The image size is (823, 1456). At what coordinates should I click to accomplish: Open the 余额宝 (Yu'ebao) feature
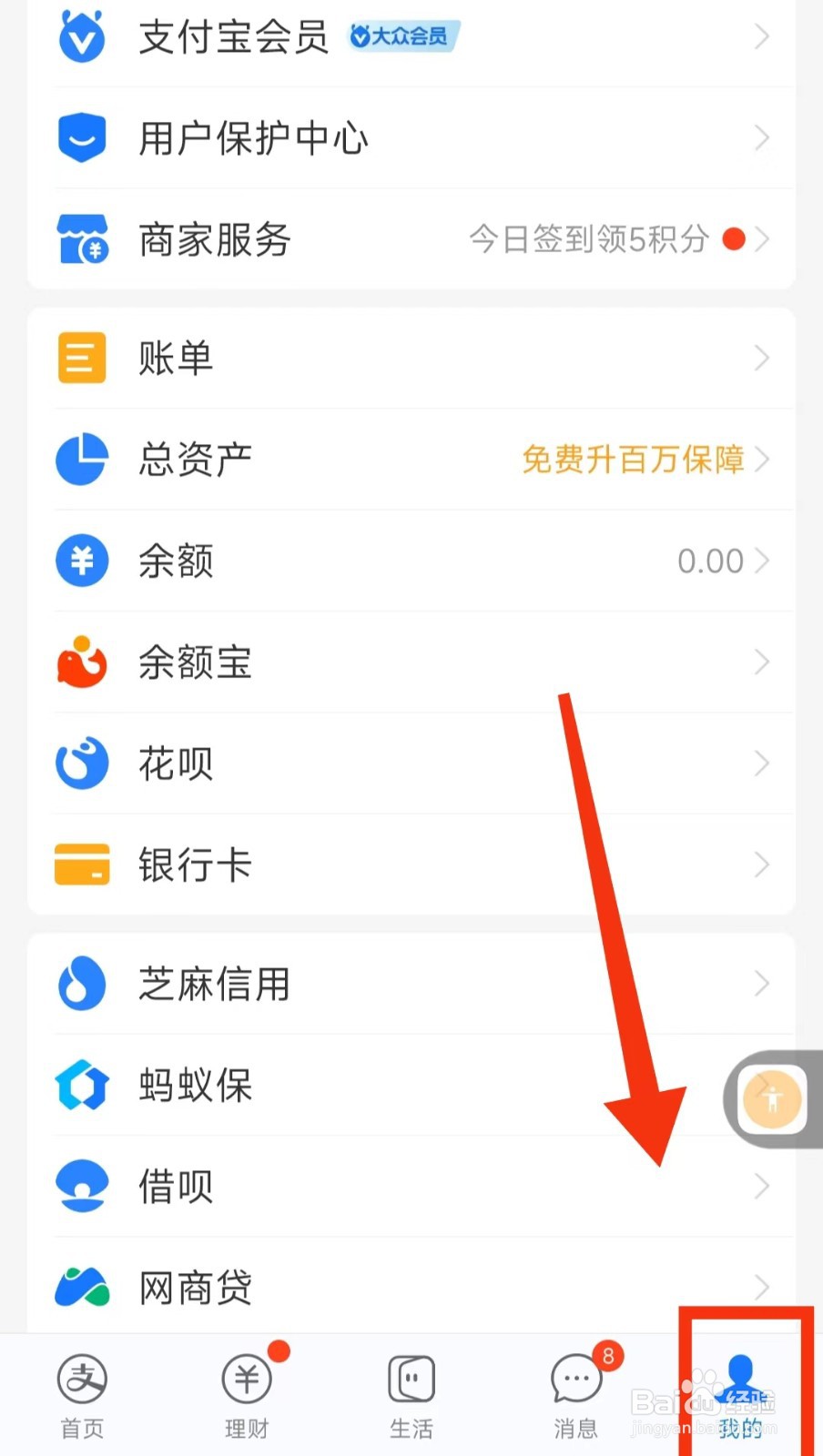[195, 662]
